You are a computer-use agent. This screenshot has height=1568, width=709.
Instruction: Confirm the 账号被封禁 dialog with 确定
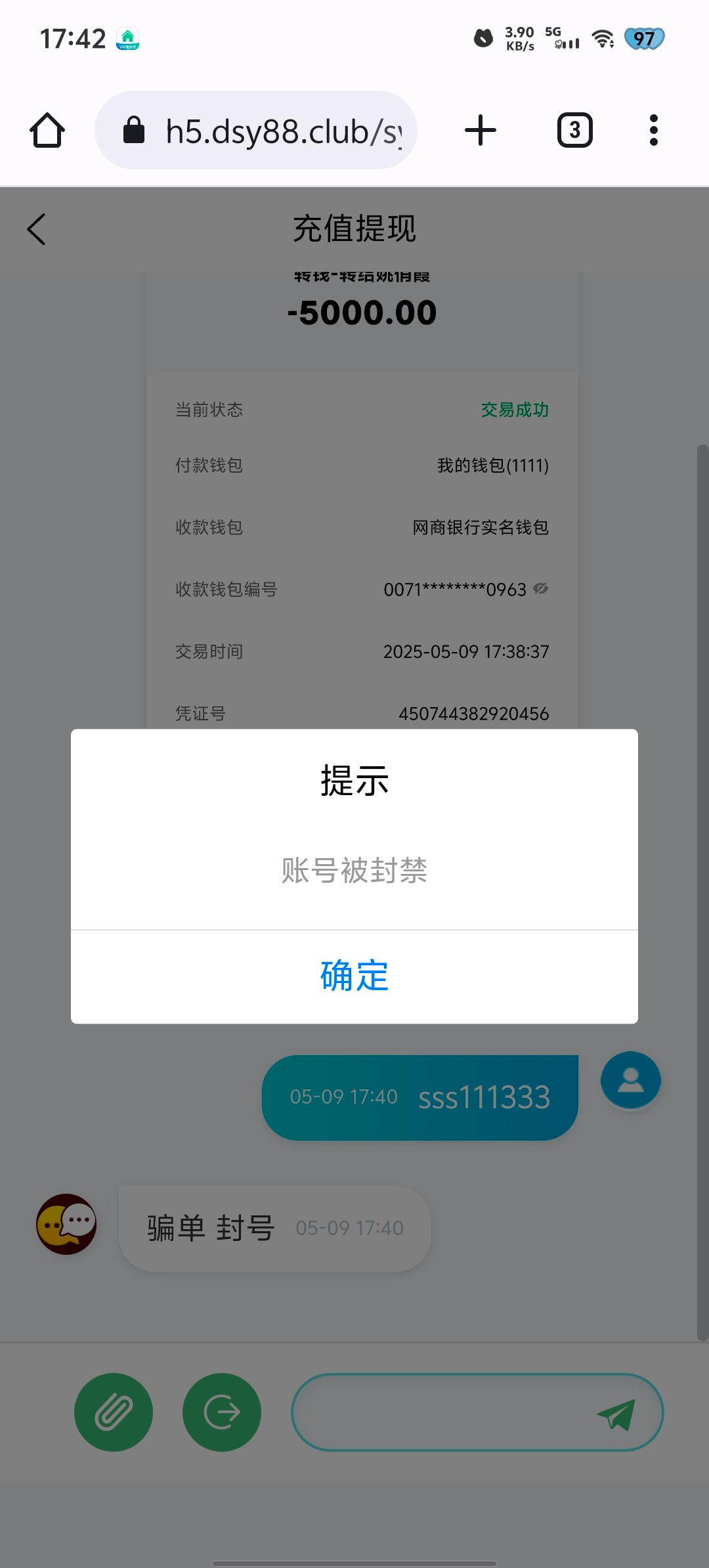tap(354, 976)
